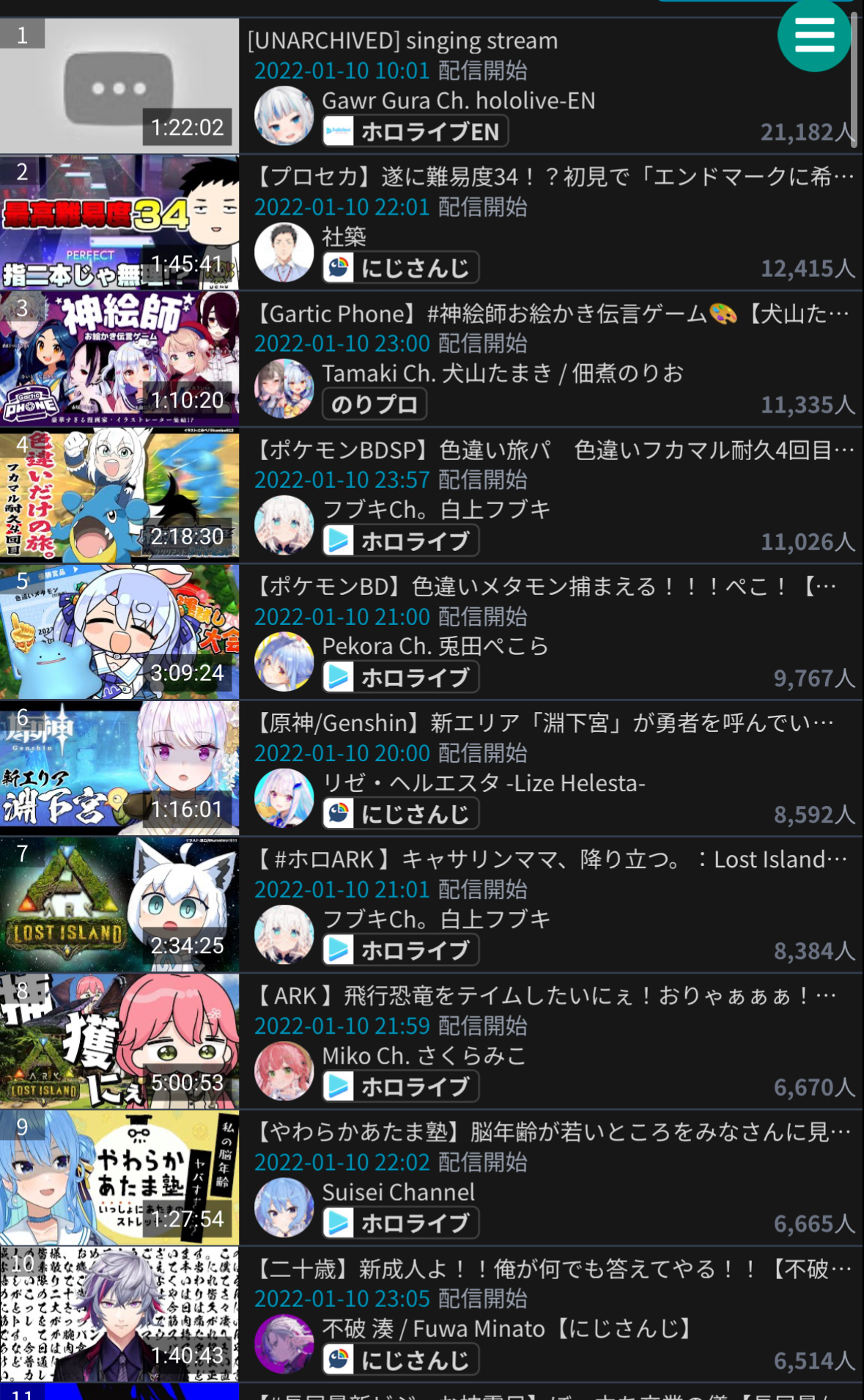The width and height of the screenshot is (864, 1400).
Task: Open Fuwa Minato's 二十歳 新成人 stream
Action: coord(554,1268)
